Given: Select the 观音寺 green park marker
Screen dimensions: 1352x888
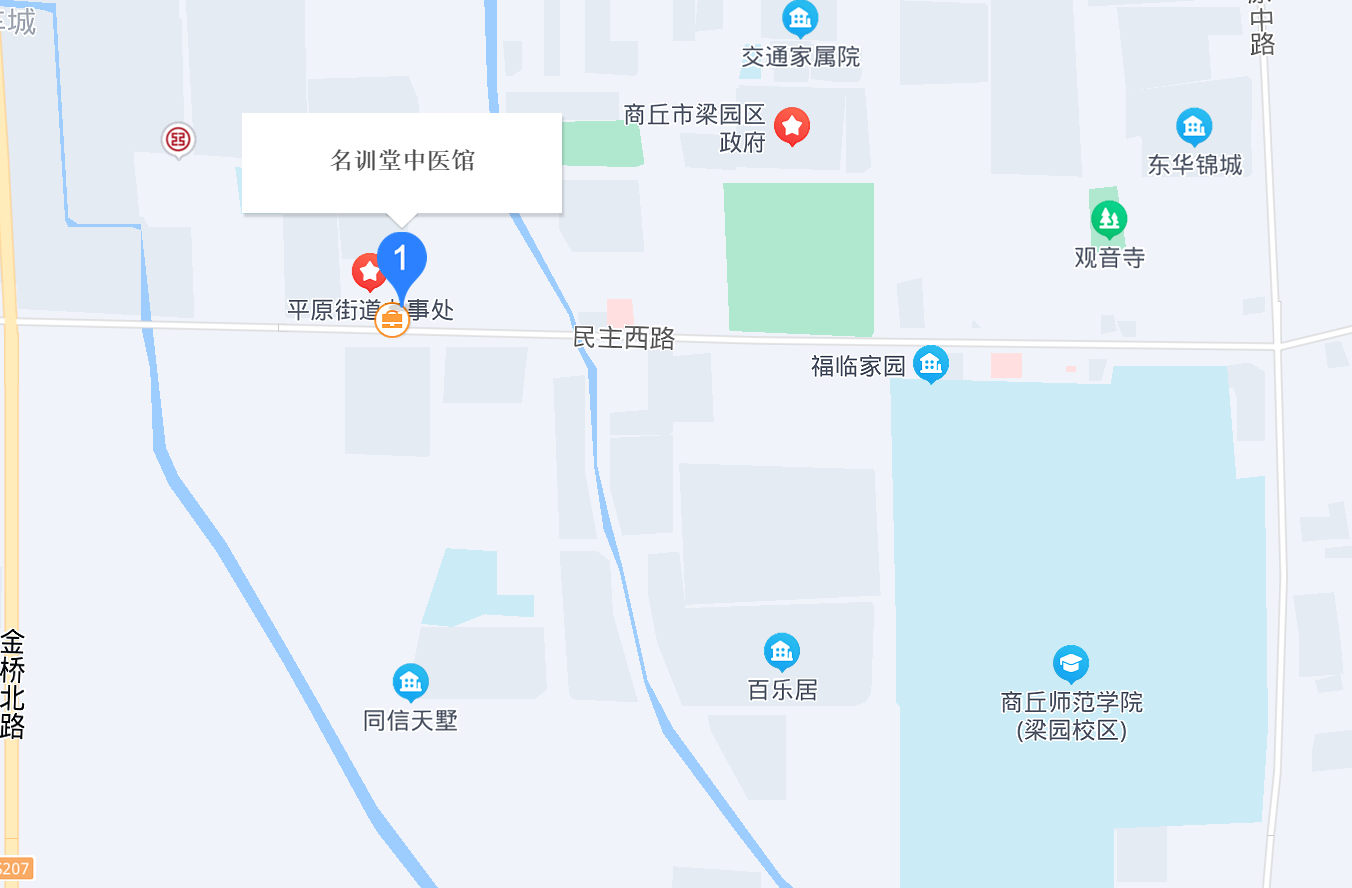Looking at the screenshot, I should tap(1108, 218).
